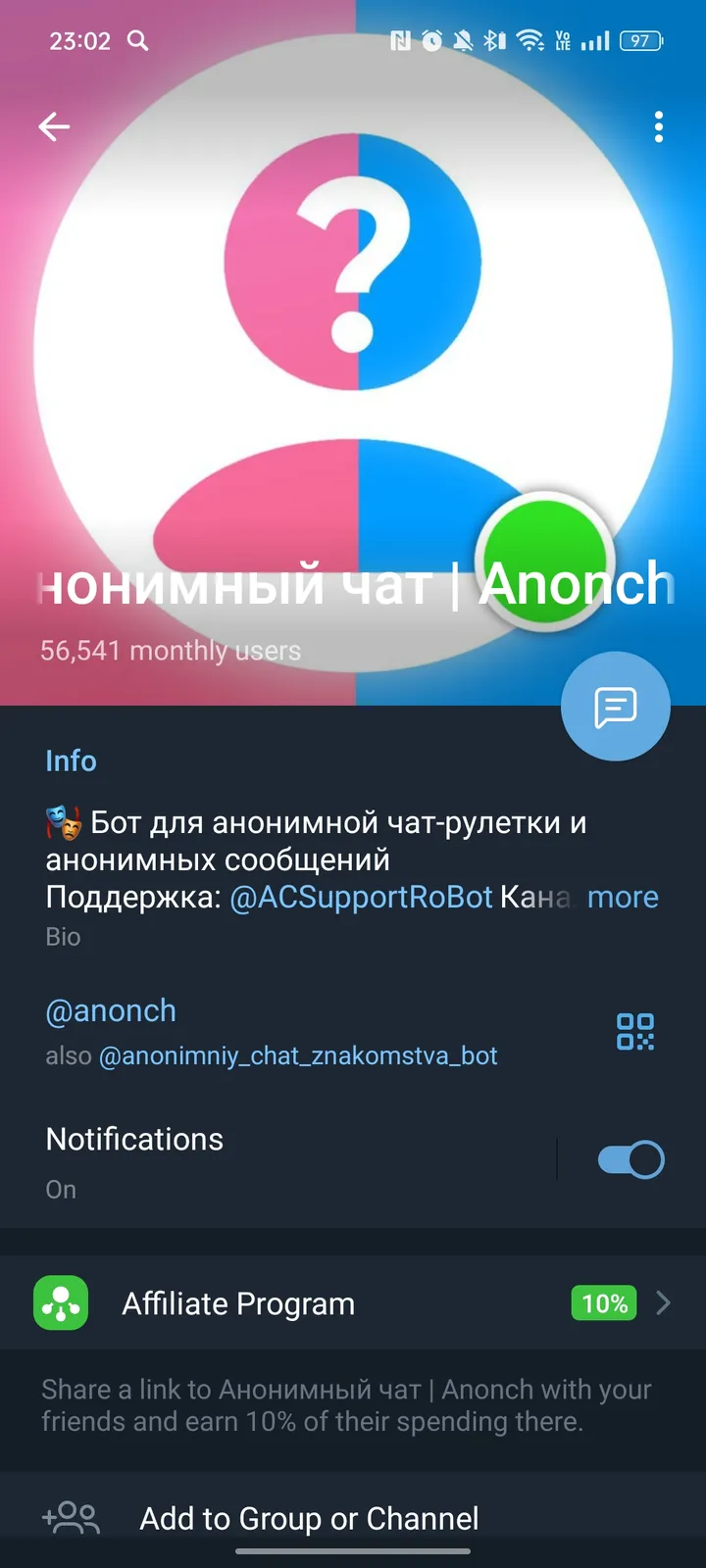Tap the green Affiliate Program icon
The height and width of the screenshot is (1568, 706).
[61, 1303]
